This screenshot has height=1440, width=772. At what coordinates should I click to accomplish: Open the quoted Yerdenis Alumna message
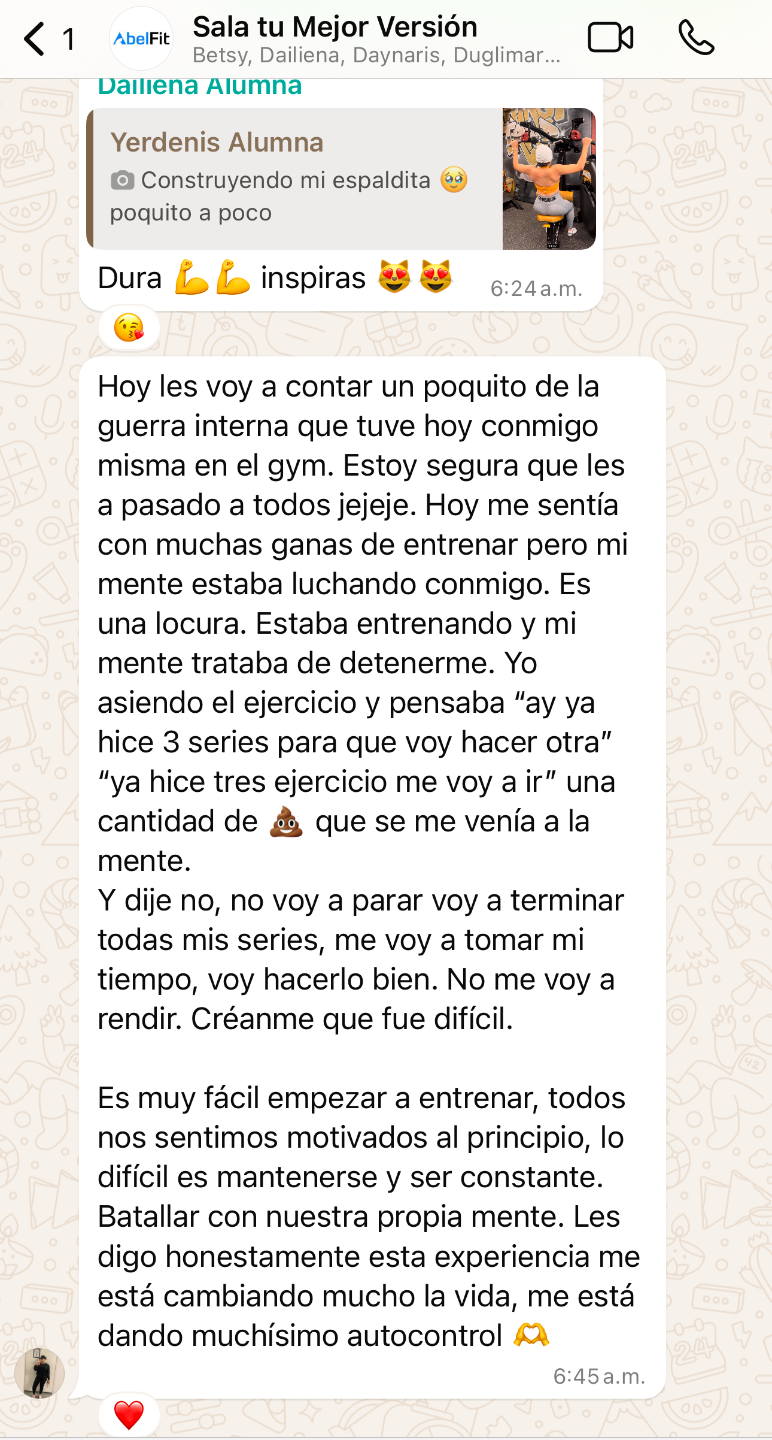pos(300,178)
